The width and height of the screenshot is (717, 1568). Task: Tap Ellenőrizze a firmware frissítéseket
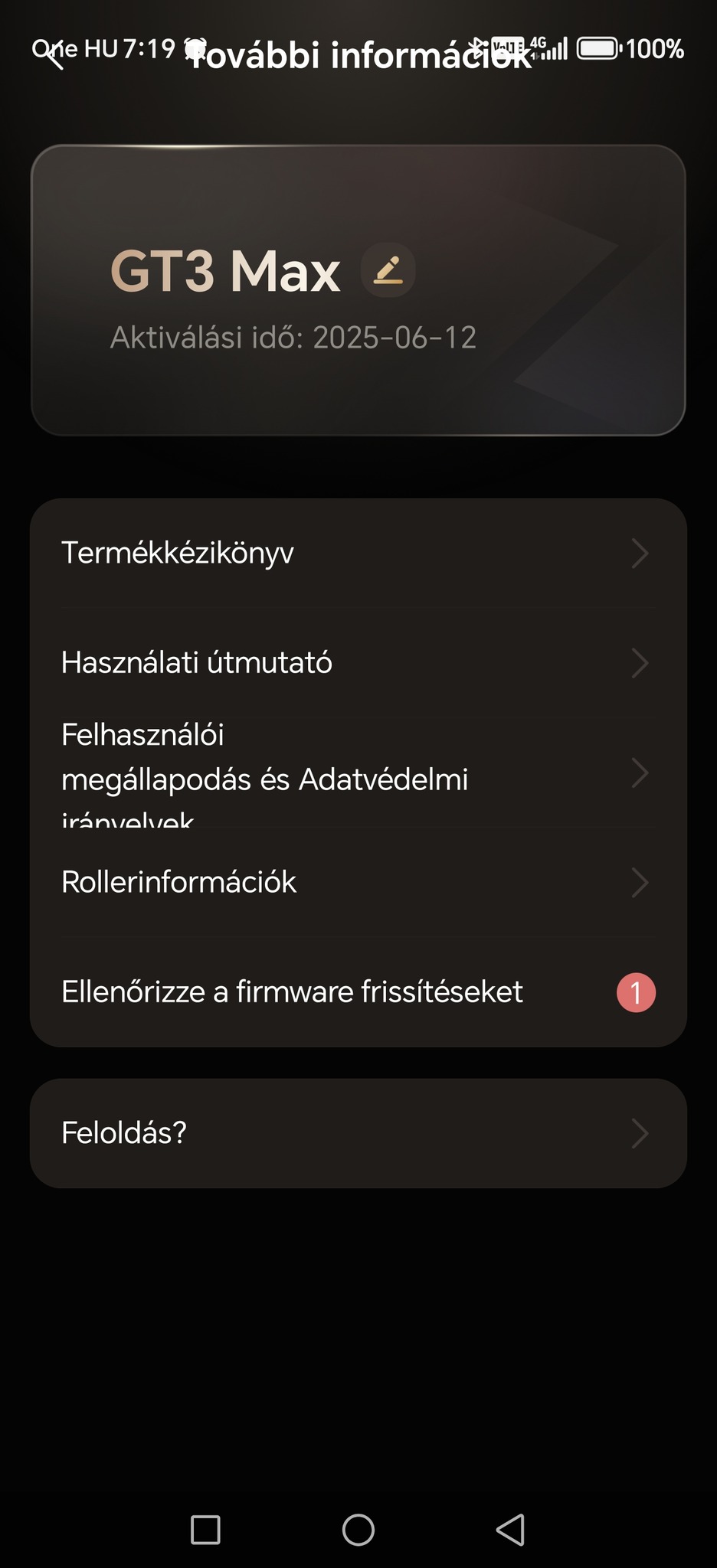358,992
